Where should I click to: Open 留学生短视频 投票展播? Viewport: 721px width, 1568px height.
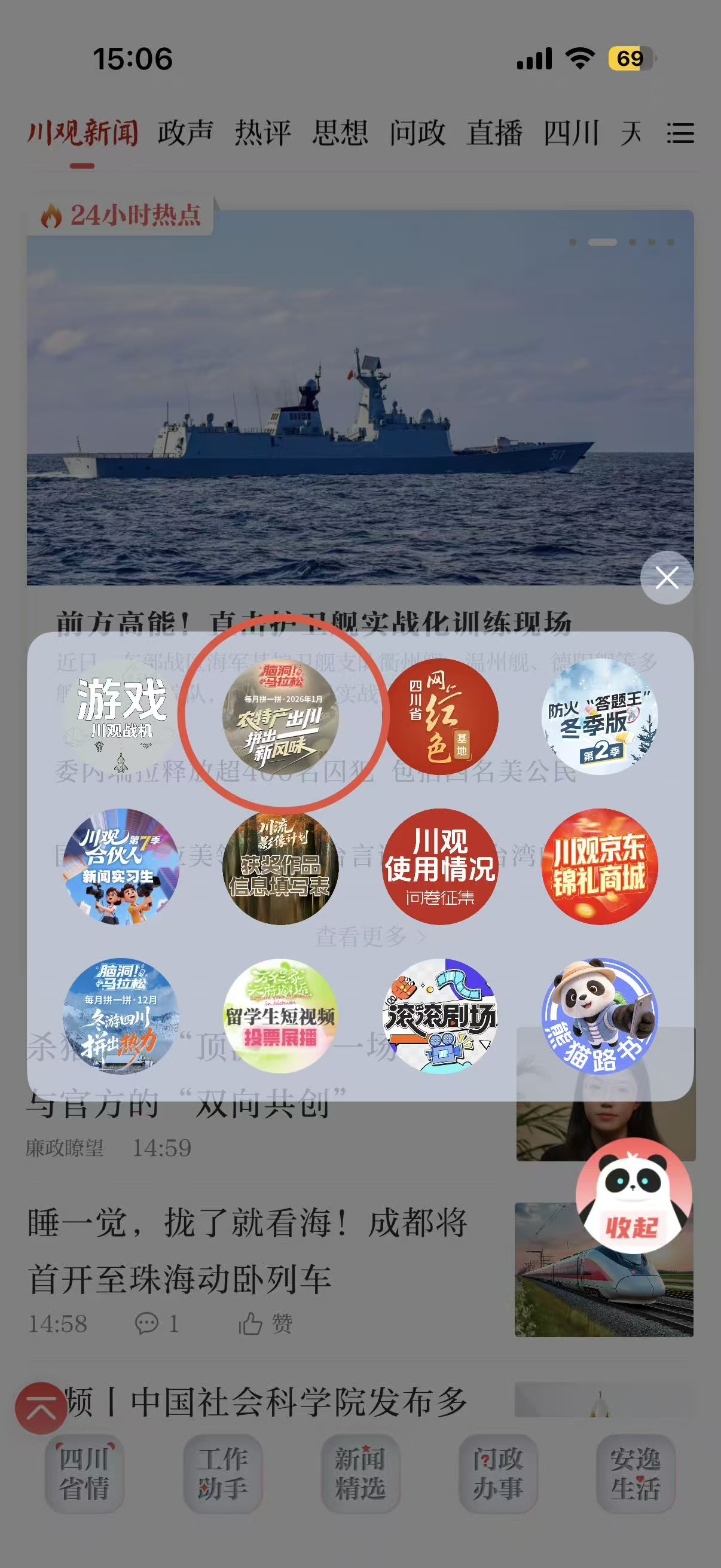tap(280, 1016)
